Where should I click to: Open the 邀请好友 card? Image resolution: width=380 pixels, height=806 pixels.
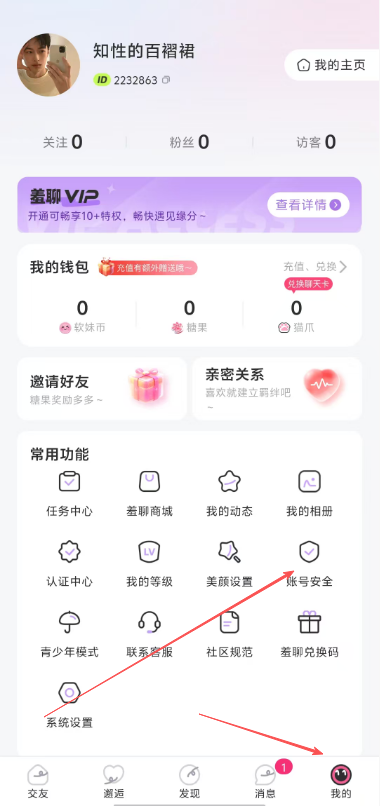[102, 389]
